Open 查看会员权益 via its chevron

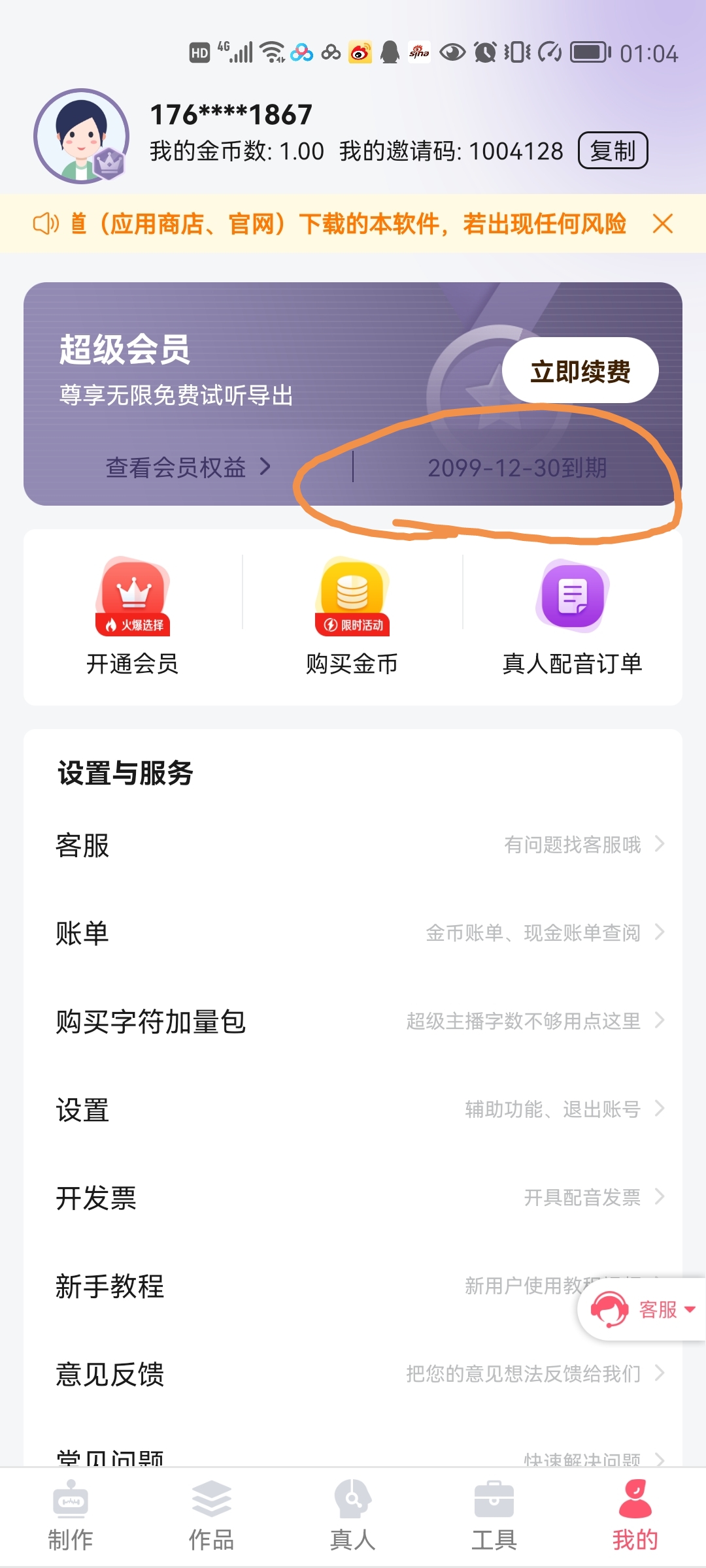click(x=264, y=467)
